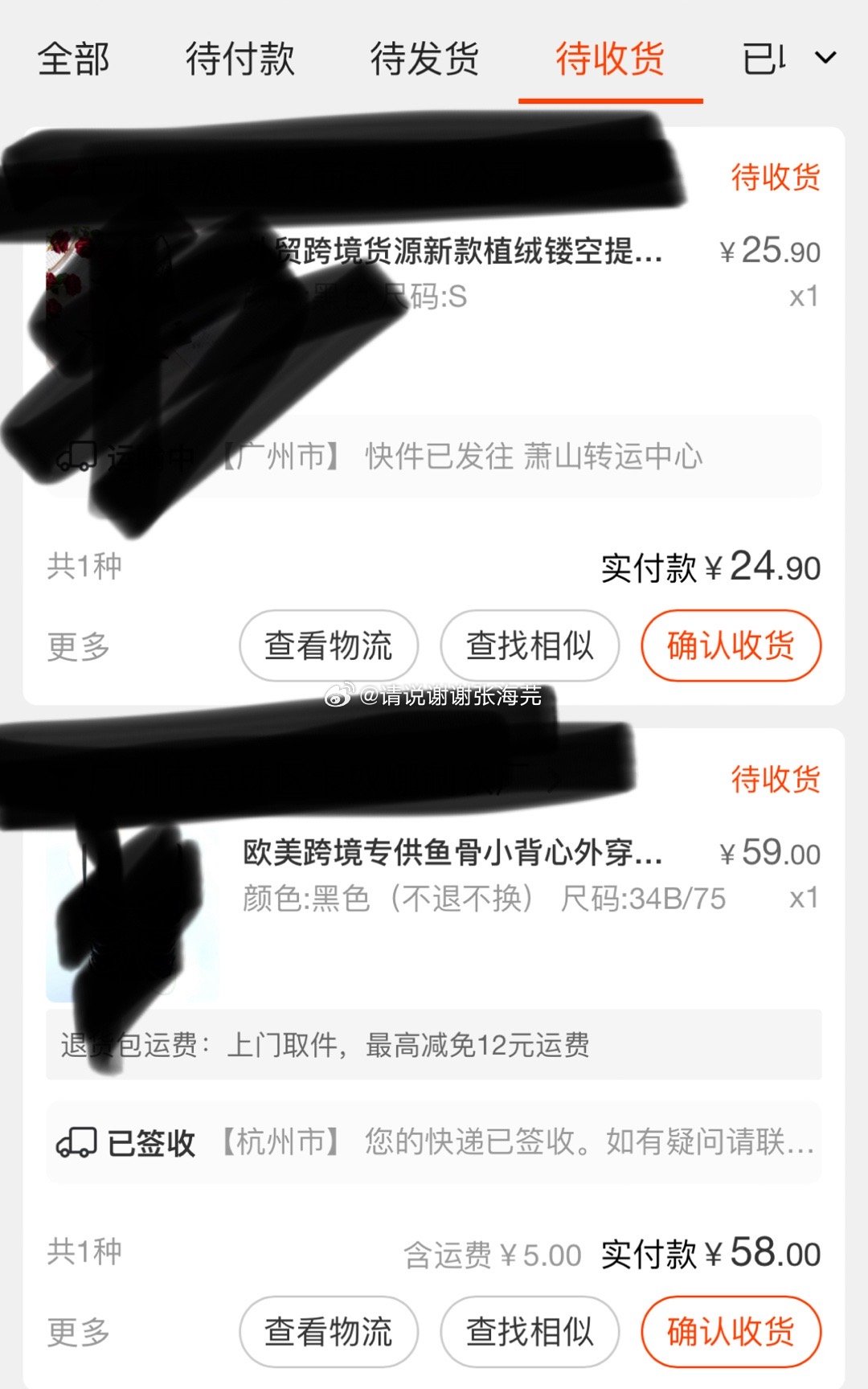Tap 更多 under the ¥58.00 order
The height and width of the screenshot is (1389, 868).
click(78, 1333)
